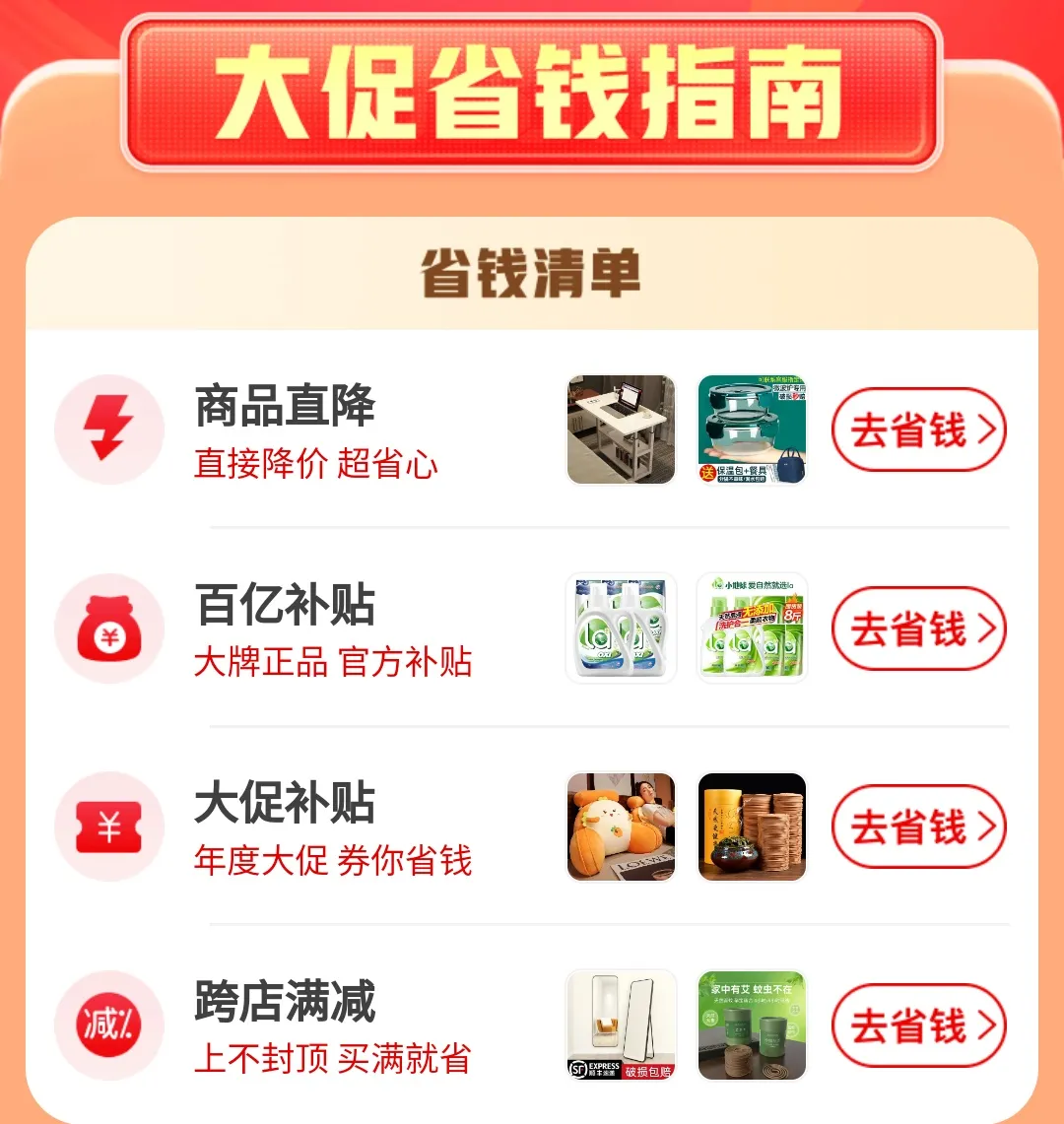View the standing mirror in 跨店满减
Screen dimensions: 1064x1124
coord(622,1025)
